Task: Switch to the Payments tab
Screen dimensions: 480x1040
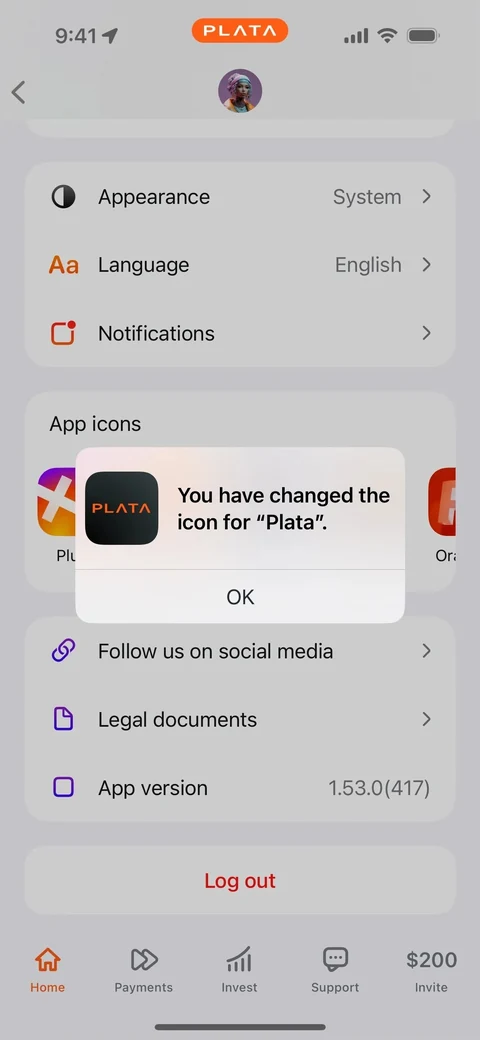Action: [x=143, y=970]
